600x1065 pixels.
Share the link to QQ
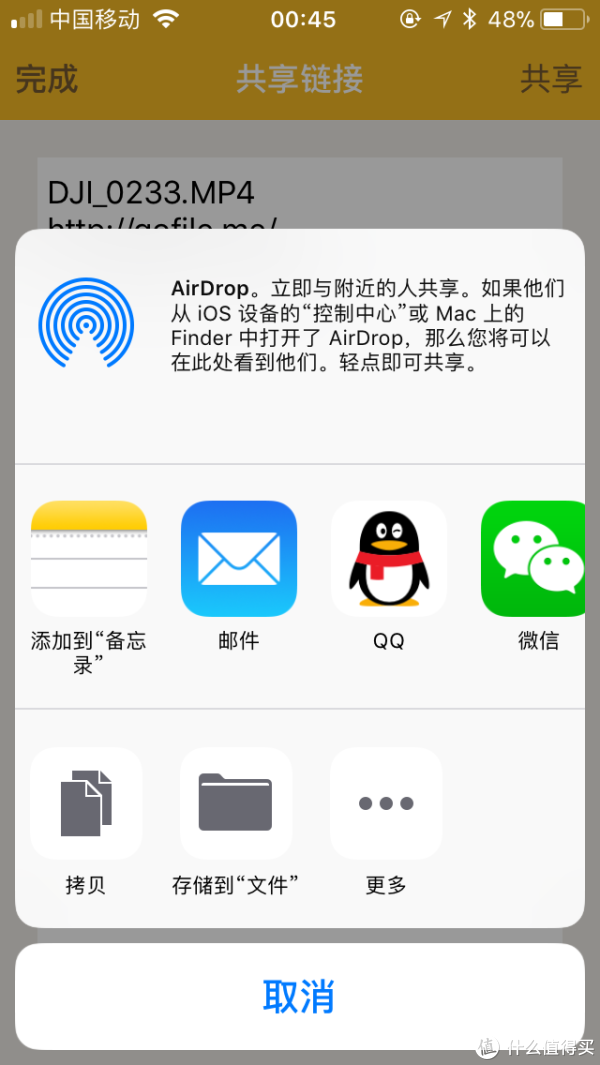pyautogui.click(x=388, y=559)
